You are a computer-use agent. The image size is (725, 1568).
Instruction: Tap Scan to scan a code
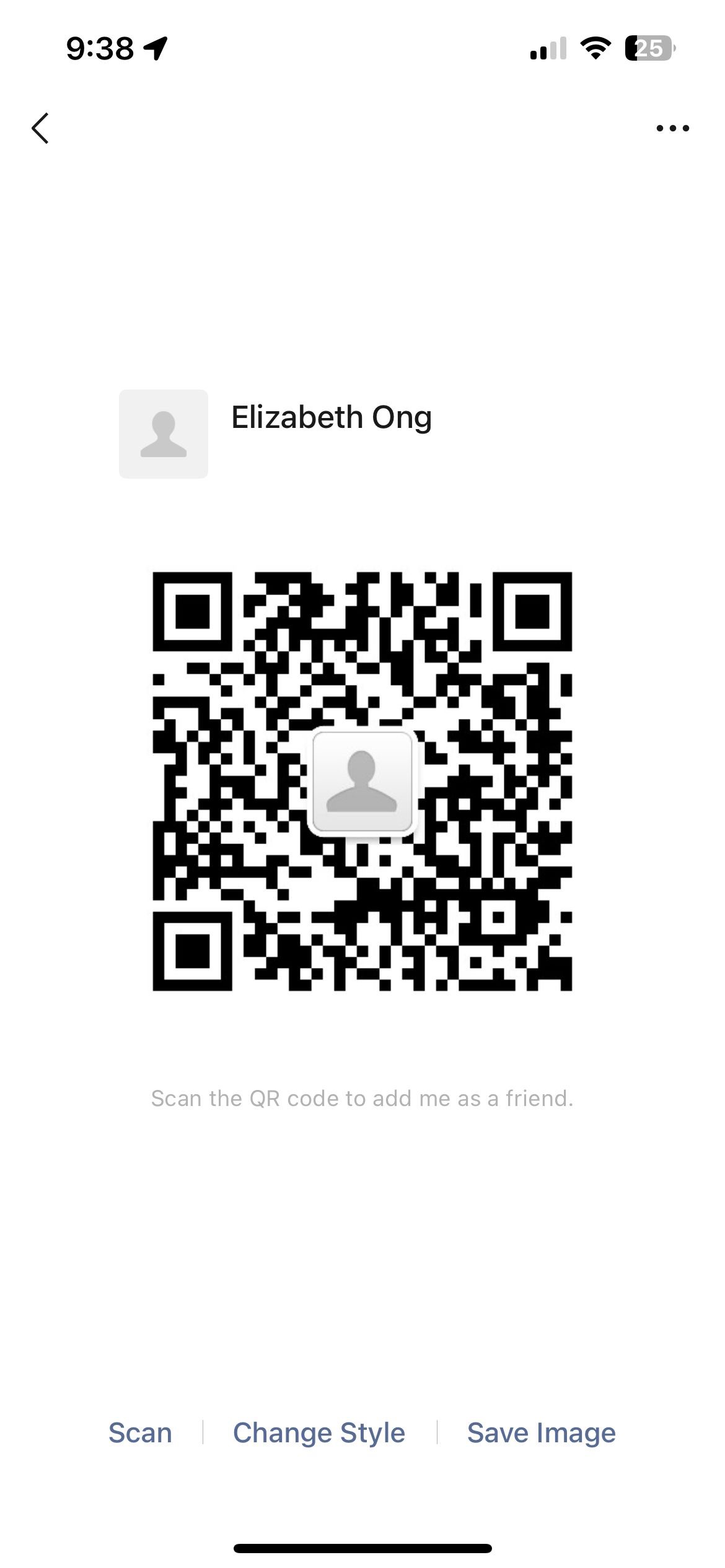(x=140, y=1433)
